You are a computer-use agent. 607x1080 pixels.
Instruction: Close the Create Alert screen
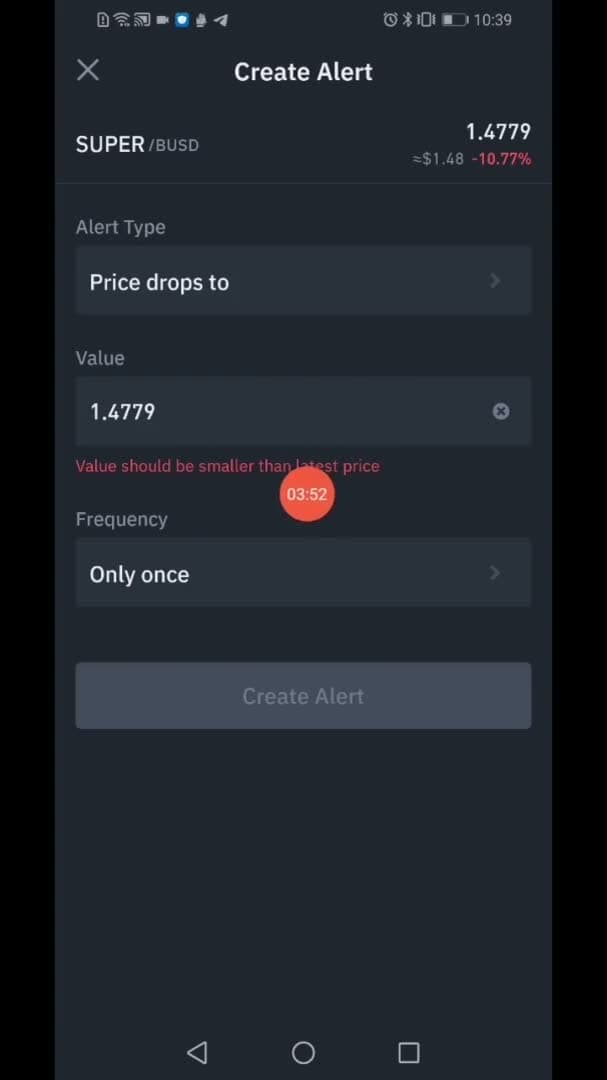88,70
